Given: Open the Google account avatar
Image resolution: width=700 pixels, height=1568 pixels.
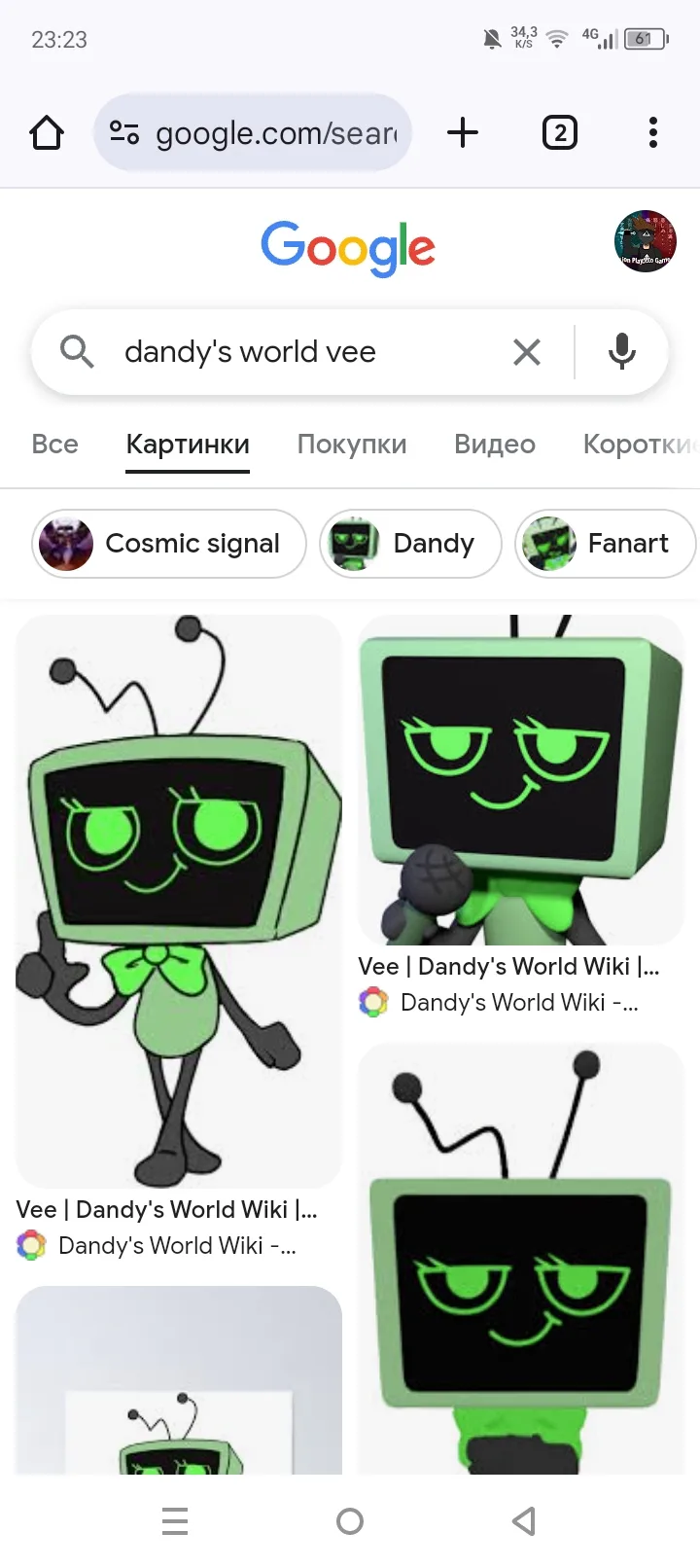Looking at the screenshot, I should tap(645, 241).
